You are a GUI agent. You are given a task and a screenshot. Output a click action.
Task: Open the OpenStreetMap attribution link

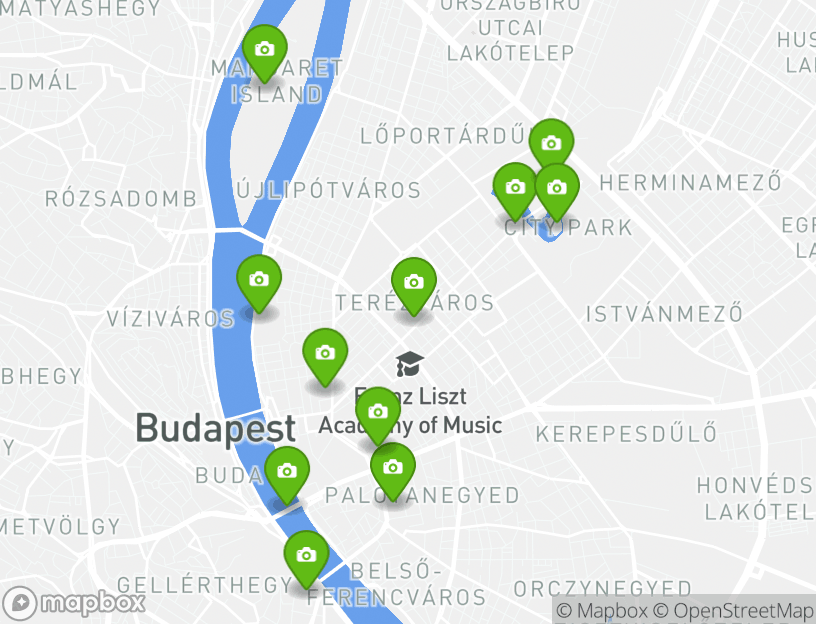point(733,611)
